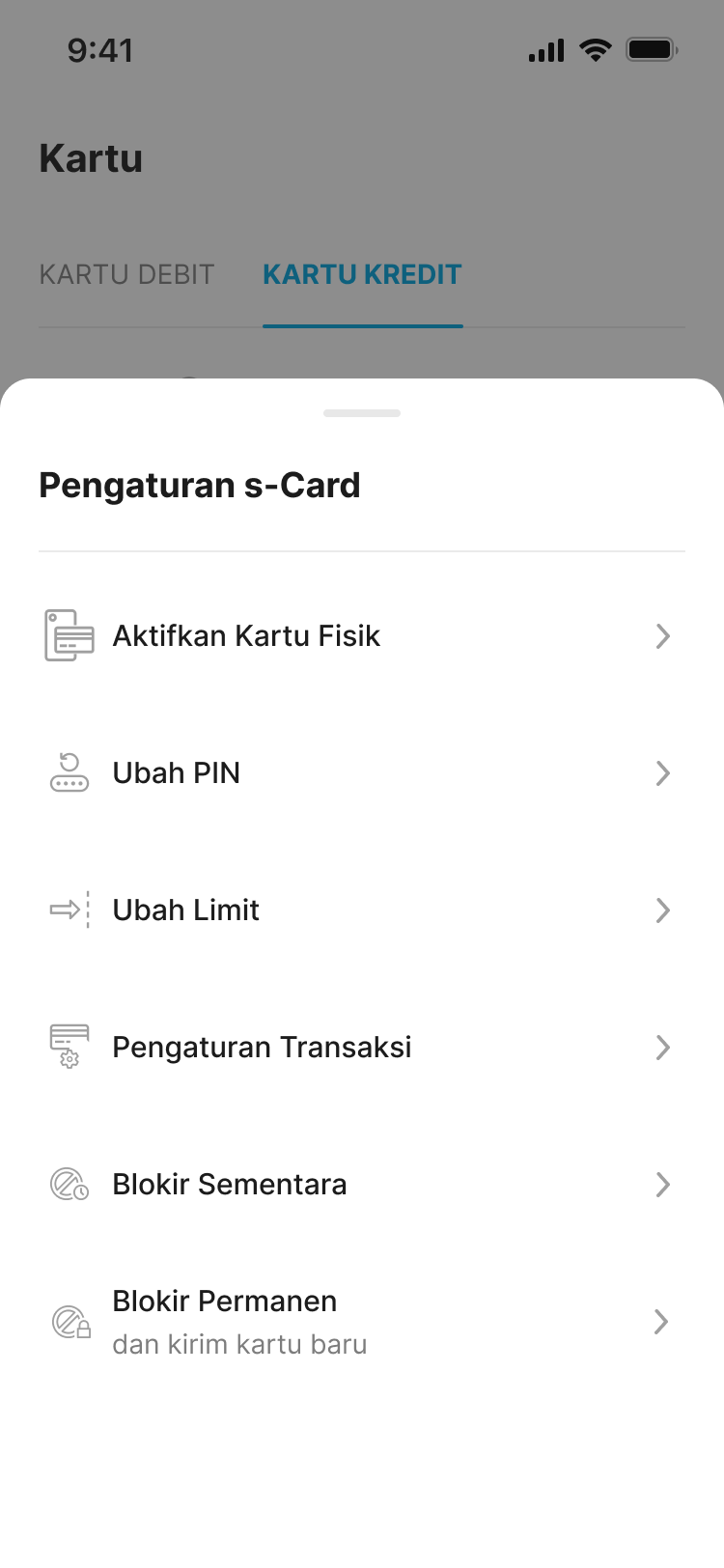Click the Ubah PIN keypad icon
Viewport: 724px width, 1568px height.
point(68,772)
